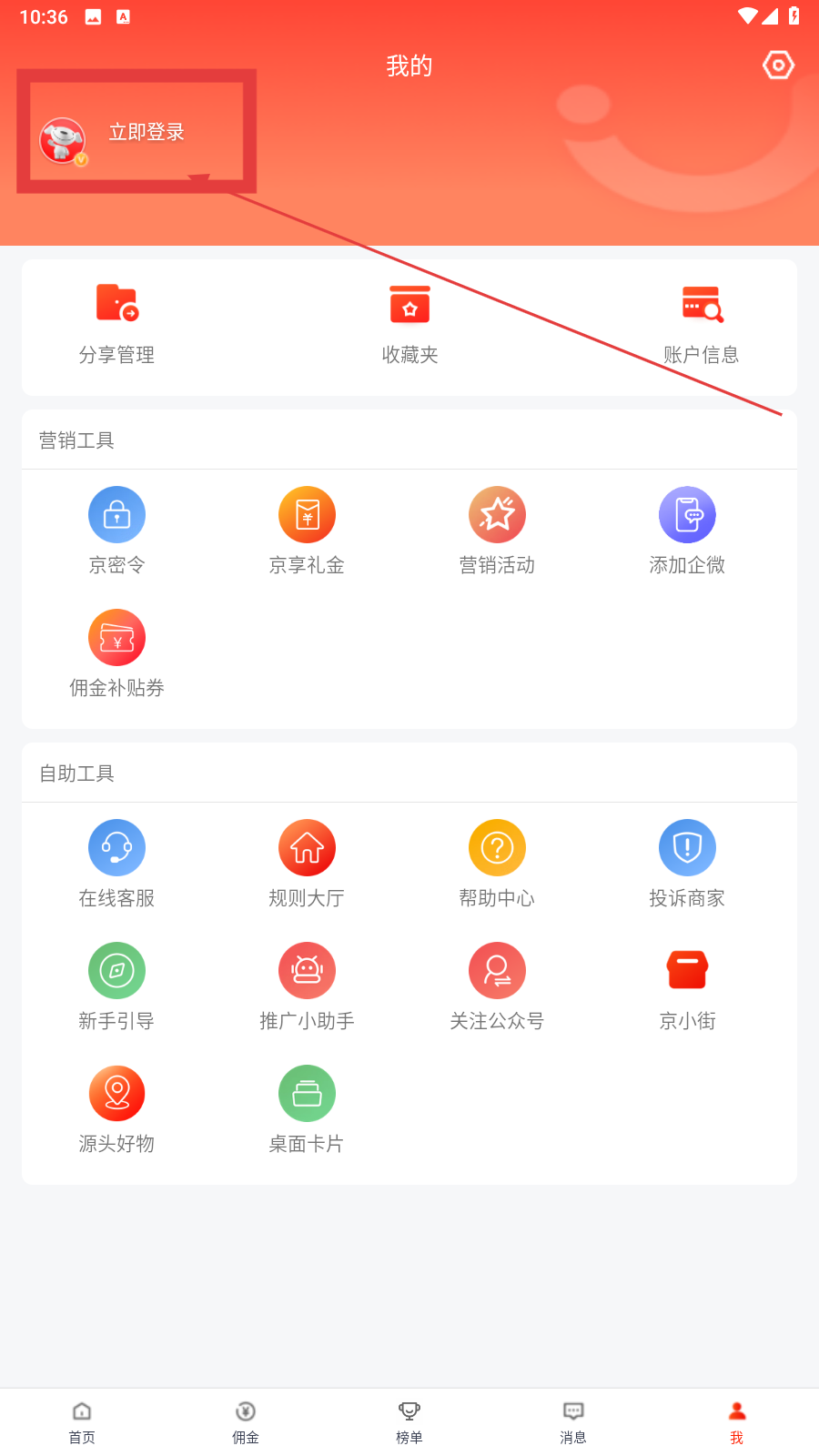The height and width of the screenshot is (1456, 819).
Task: Open 京享礼金
Action: (x=307, y=531)
